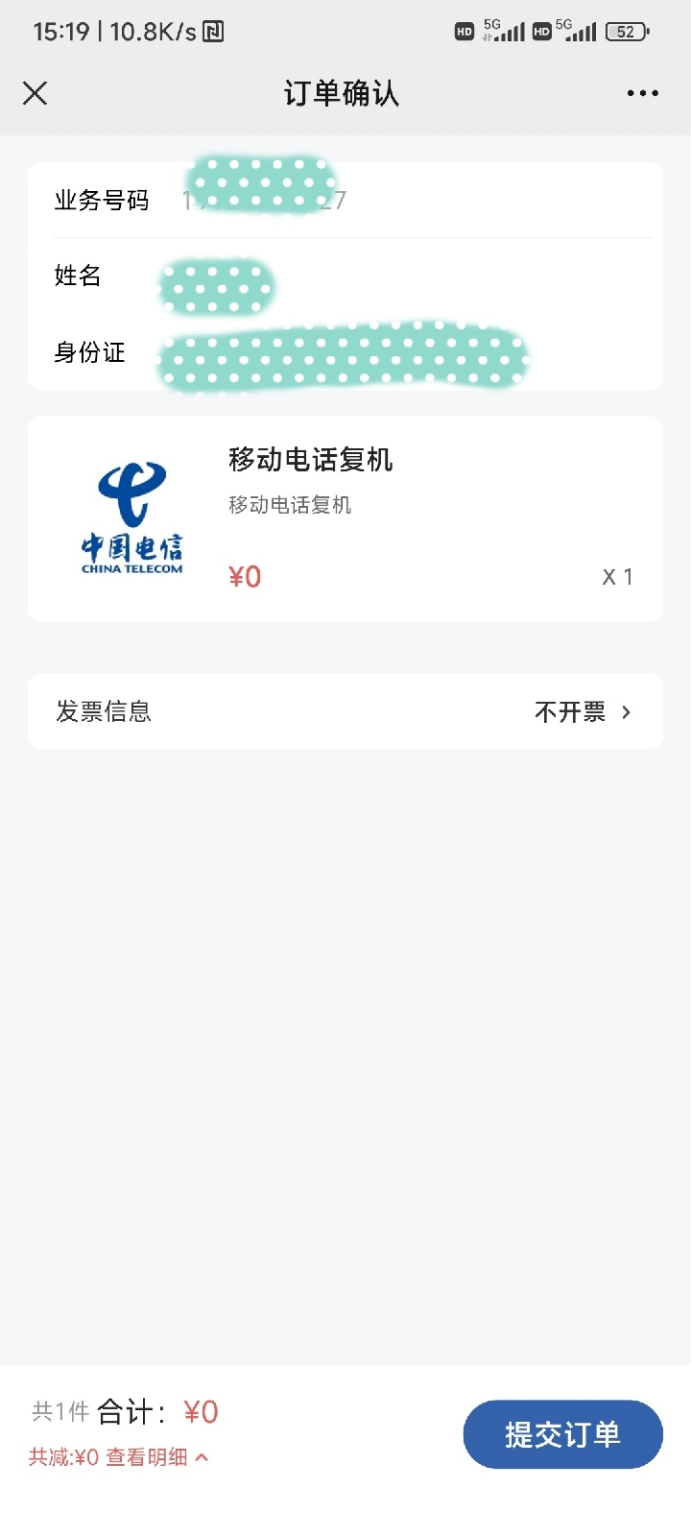
Task: Tap the 提交订单 submit order button
Action: click(x=562, y=1434)
